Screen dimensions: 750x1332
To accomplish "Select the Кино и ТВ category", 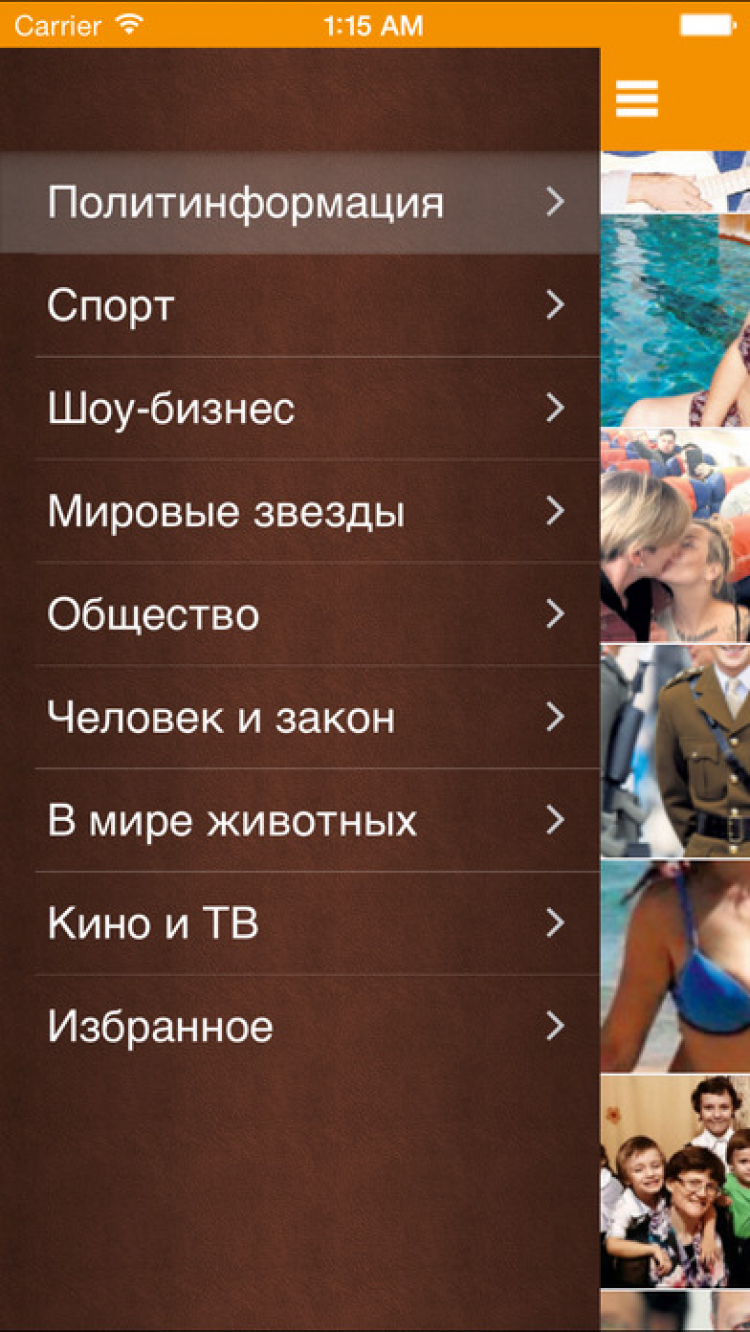I will coord(300,924).
